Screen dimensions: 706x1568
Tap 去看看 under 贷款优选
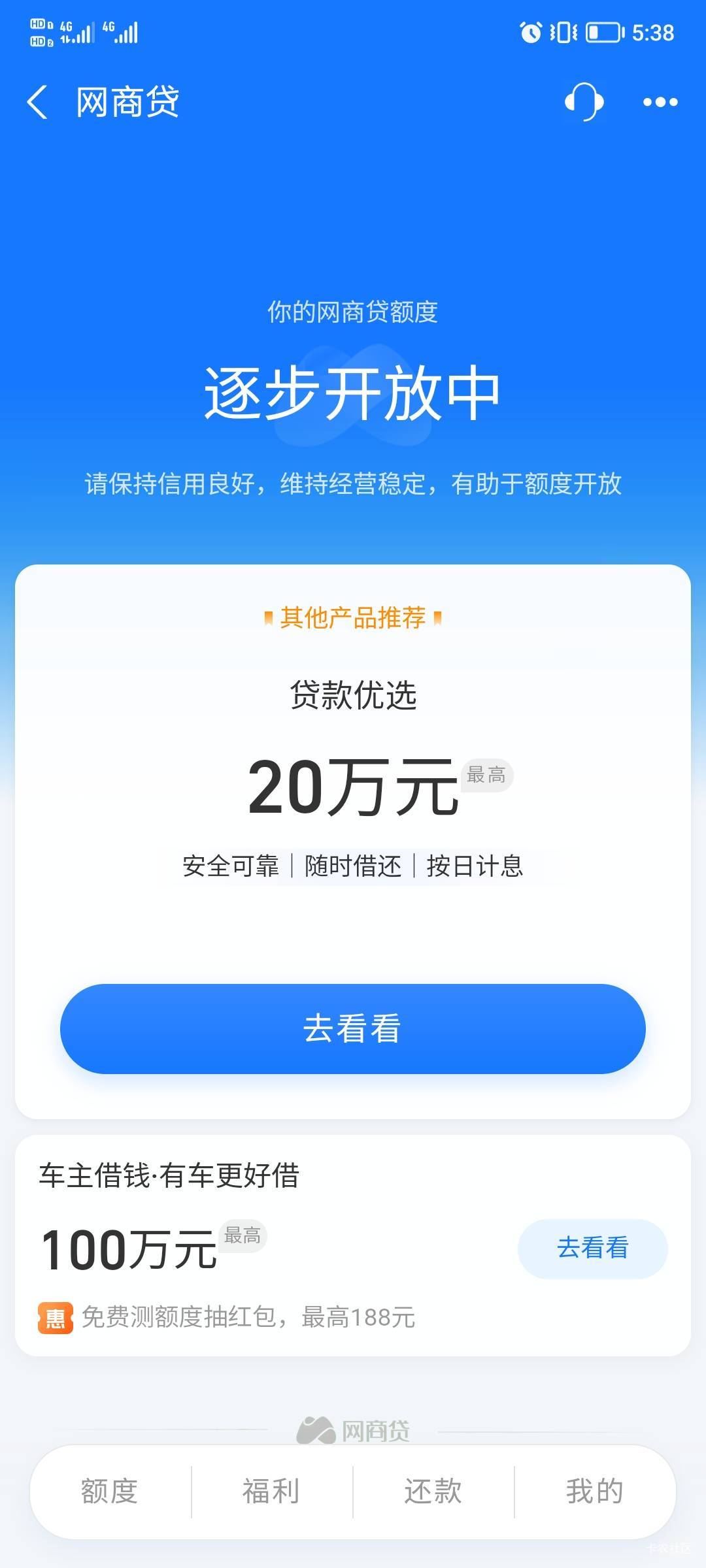[353, 1028]
